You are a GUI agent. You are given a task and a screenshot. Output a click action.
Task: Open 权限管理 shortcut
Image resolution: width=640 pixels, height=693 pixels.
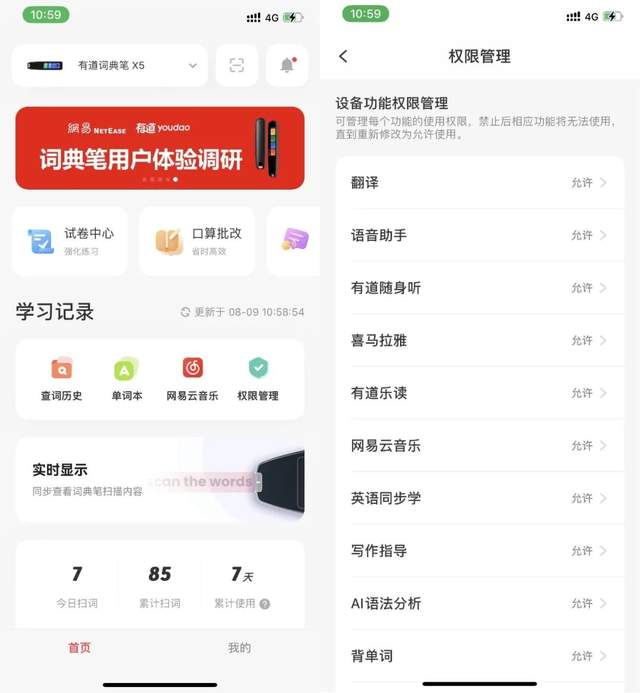tap(258, 378)
